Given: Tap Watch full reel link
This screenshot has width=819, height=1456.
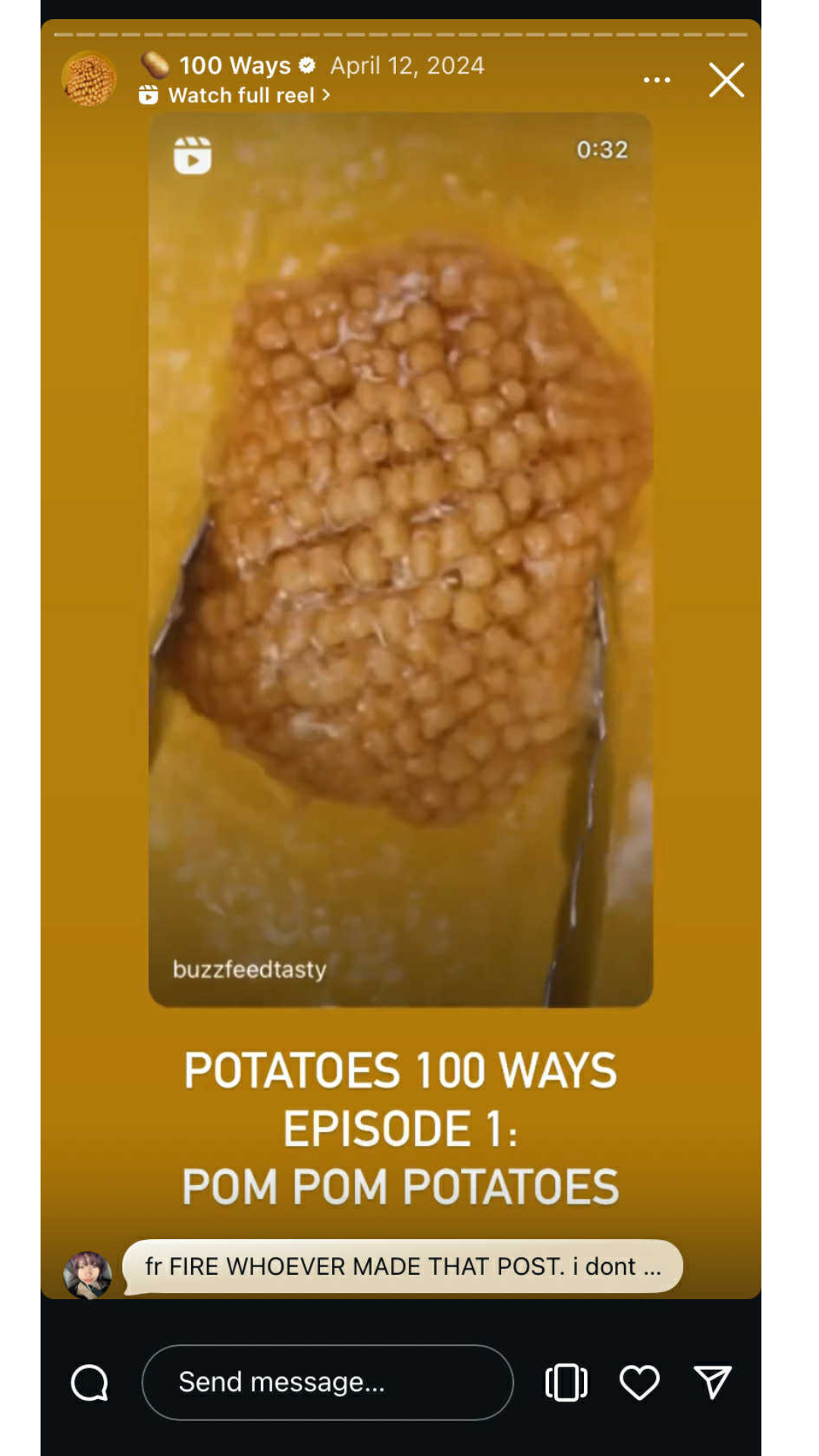Looking at the screenshot, I should tap(241, 96).
